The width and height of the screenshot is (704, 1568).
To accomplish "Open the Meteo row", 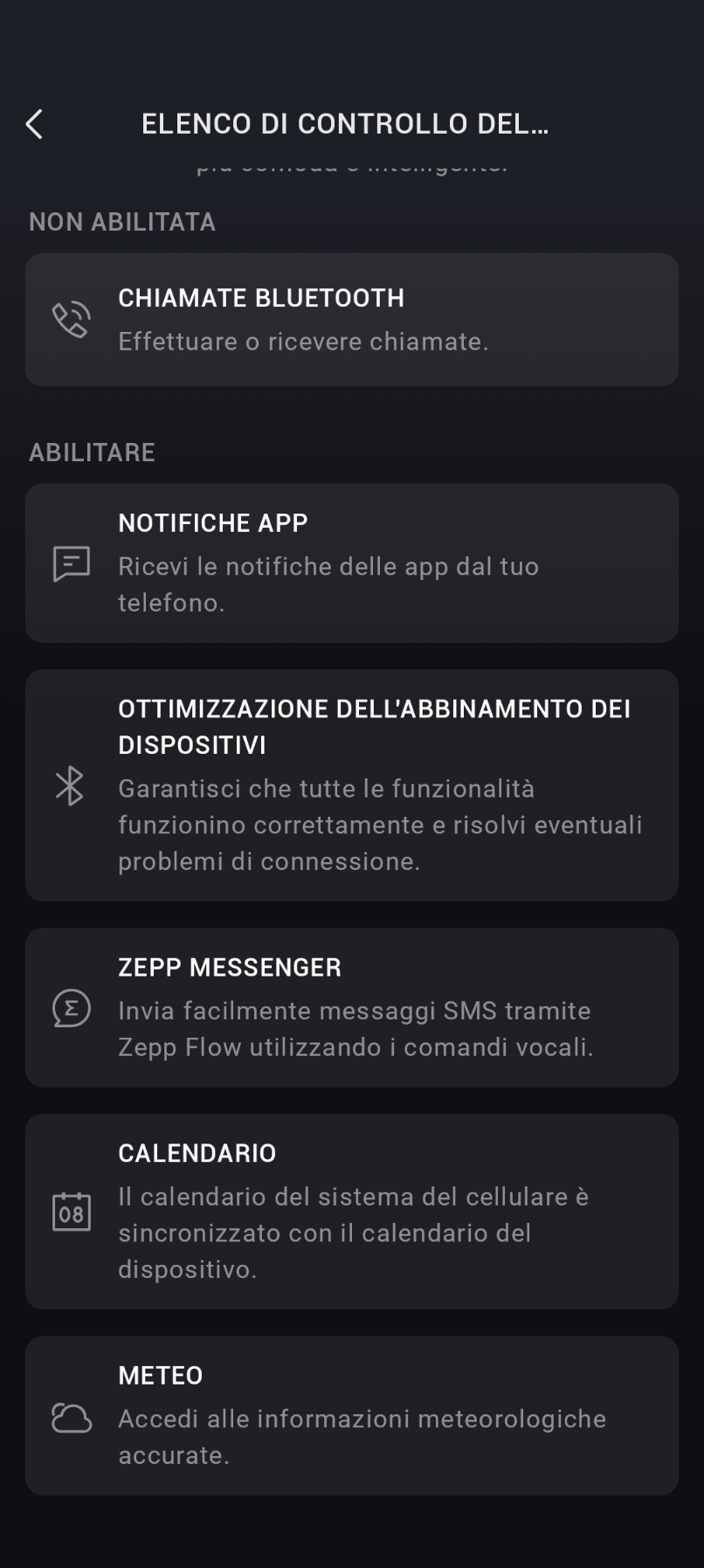I will pos(351,1415).
